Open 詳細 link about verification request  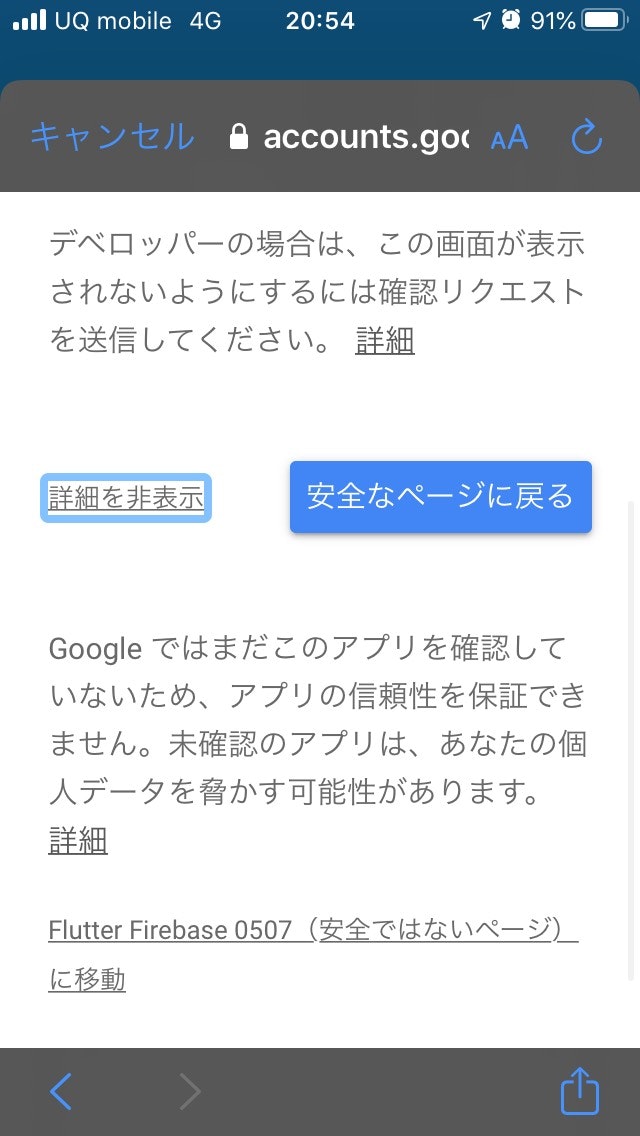[385, 341]
